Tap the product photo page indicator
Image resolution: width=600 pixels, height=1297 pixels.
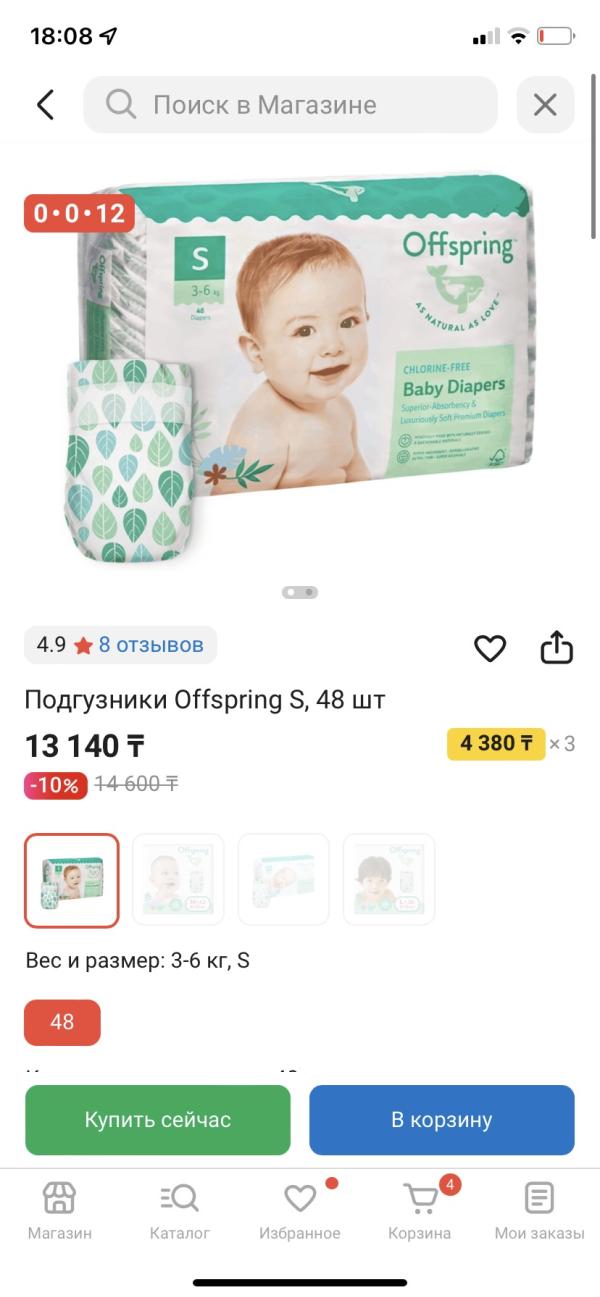[x=300, y=592]
